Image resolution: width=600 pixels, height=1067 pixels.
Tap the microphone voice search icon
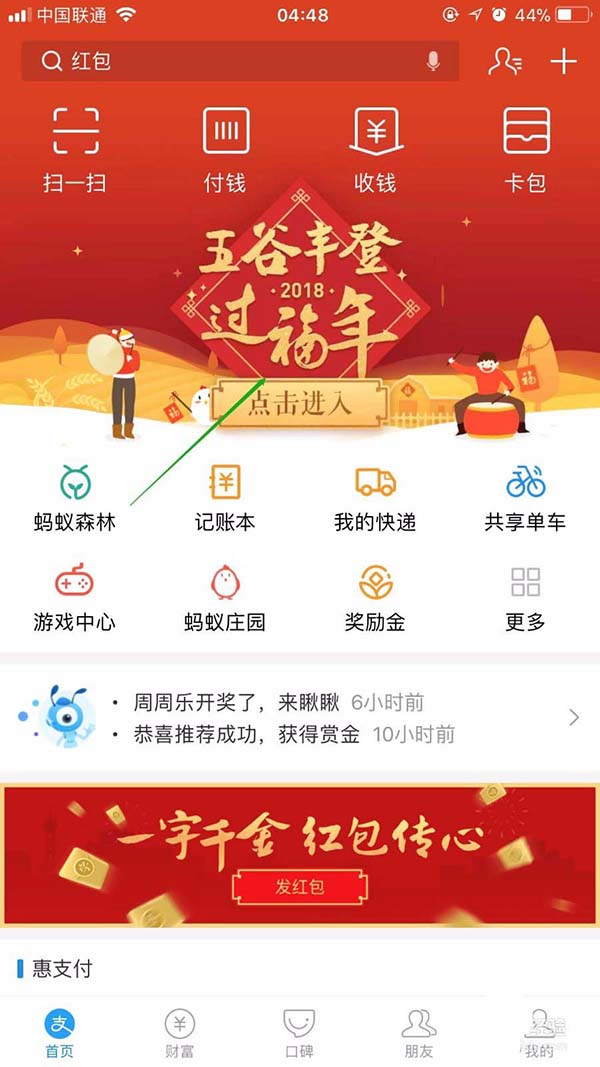(433, 62)
